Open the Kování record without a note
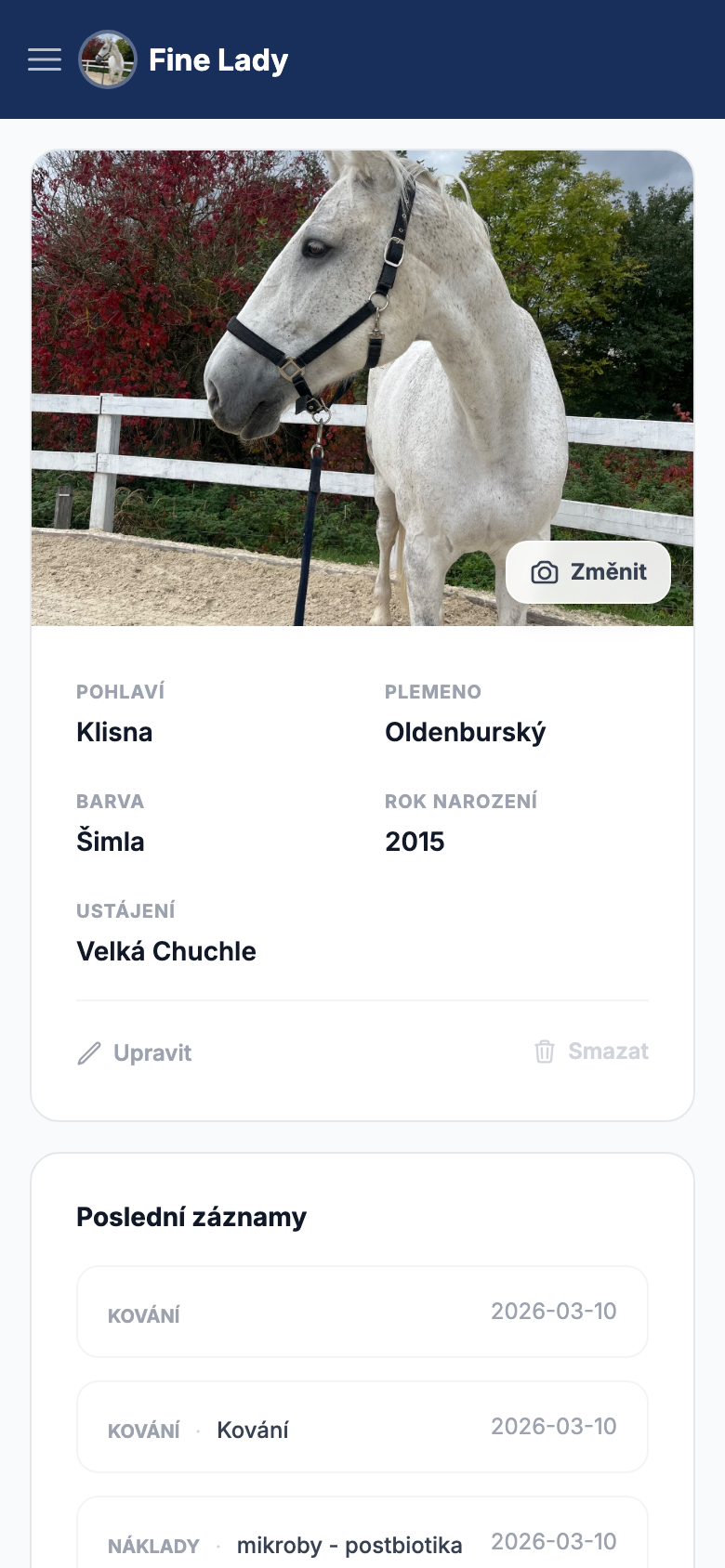The image size is (725, 1568). (x=362, y=1312)
